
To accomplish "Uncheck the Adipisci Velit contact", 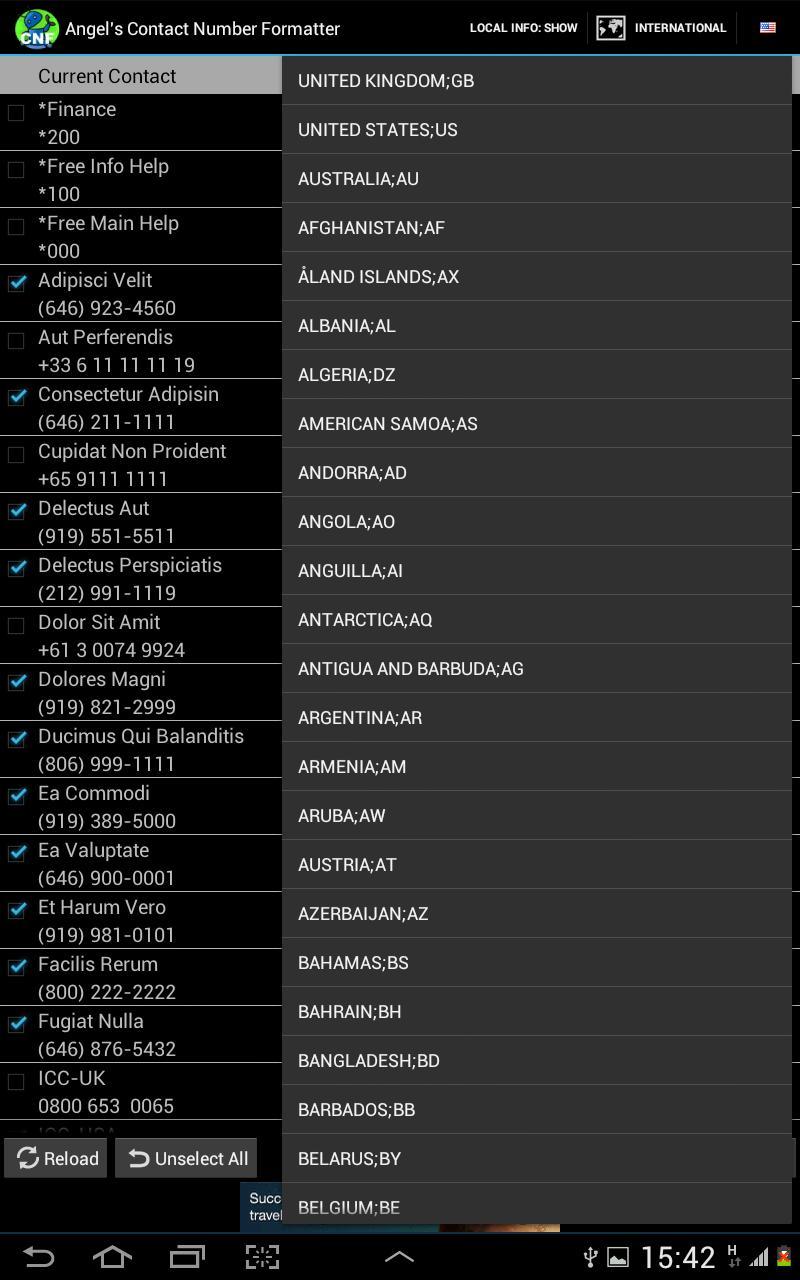I will pyautogui.click(x=16, y=283).
